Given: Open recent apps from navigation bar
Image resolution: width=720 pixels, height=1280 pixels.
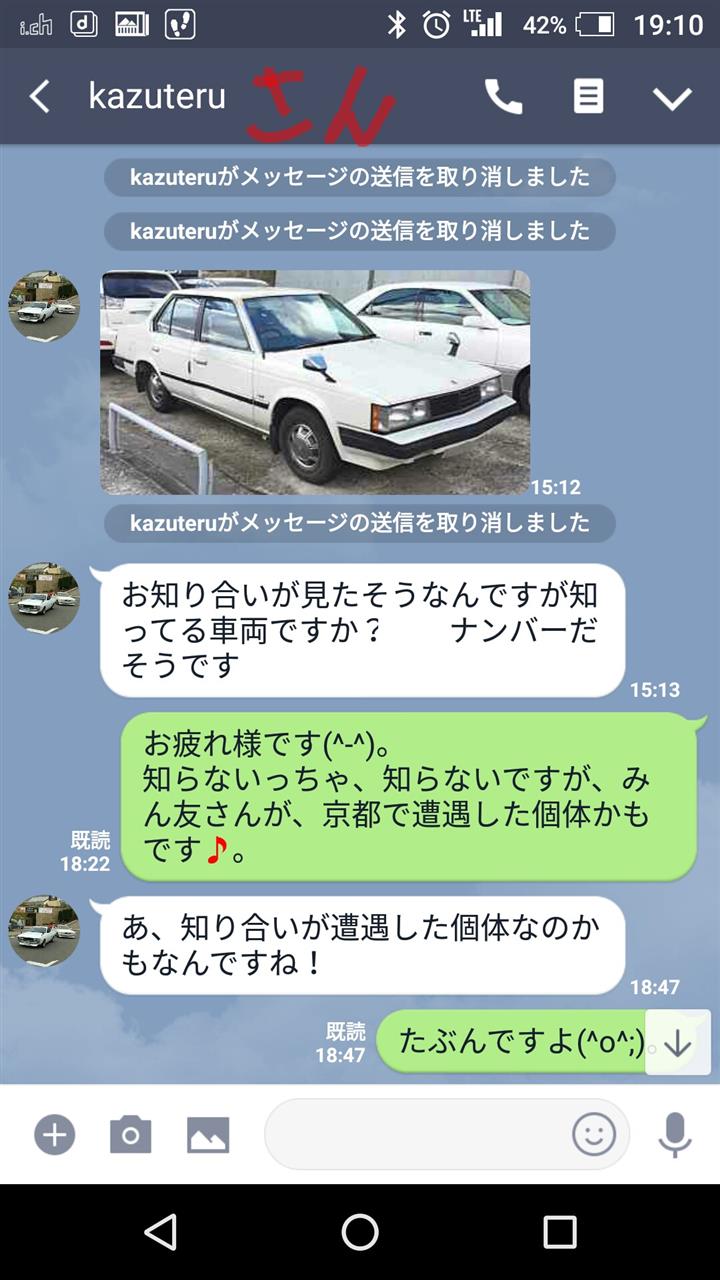Looking at the screenshot, I should [x=560, y=1232].
